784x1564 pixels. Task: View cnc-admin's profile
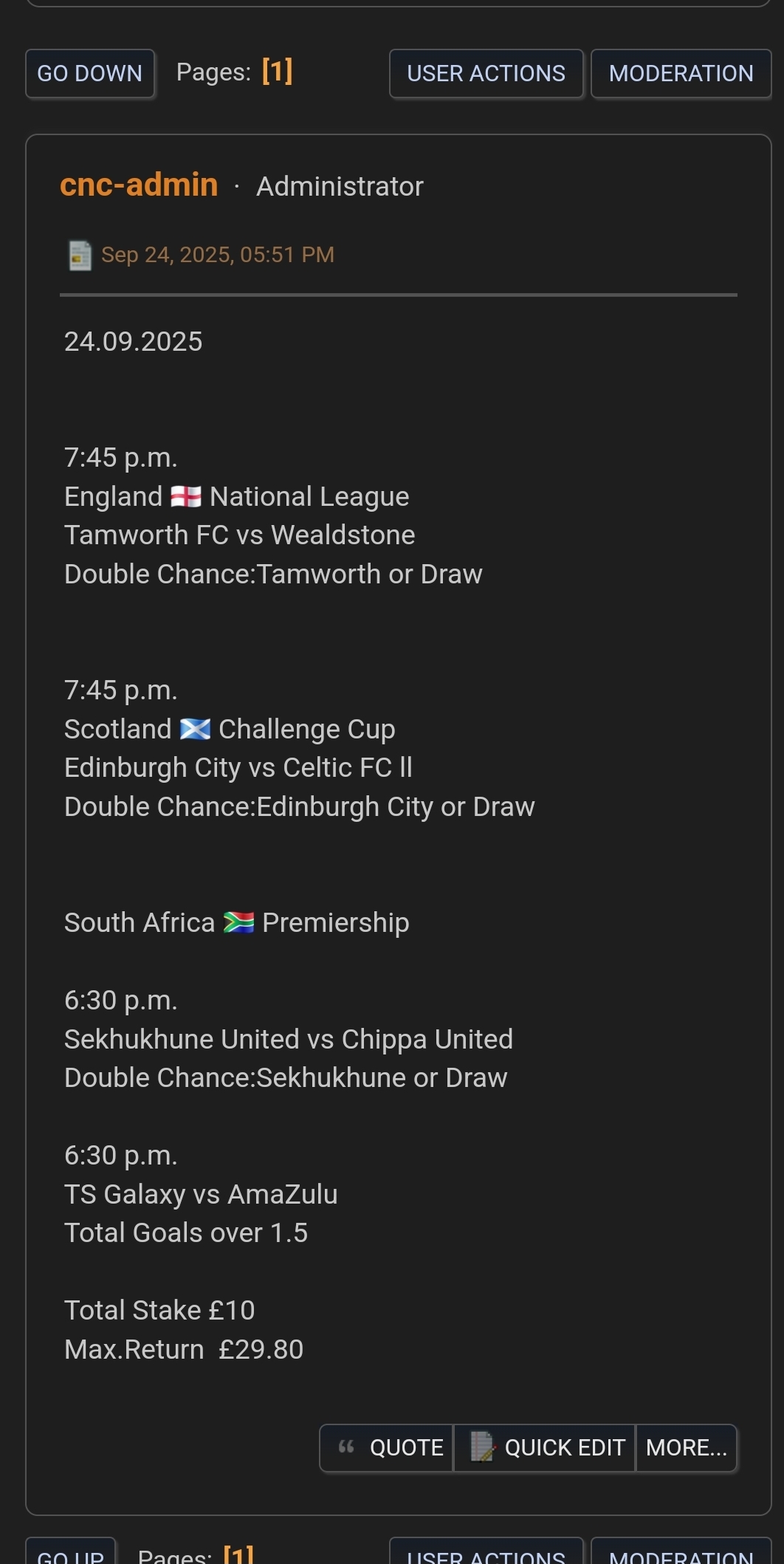tap(139, 185)
